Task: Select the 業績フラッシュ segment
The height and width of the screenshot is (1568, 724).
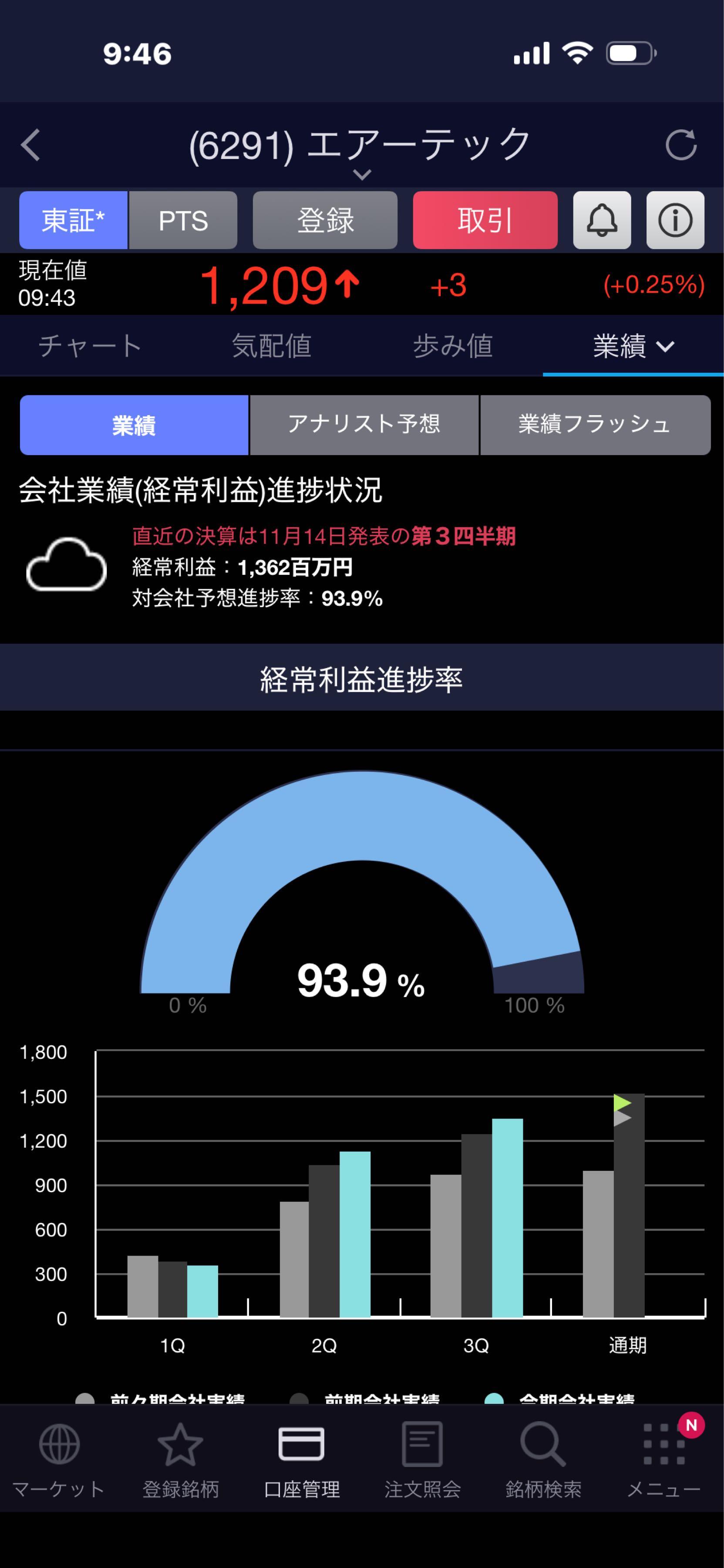Action: pyautogui.click(x=594, y=424)
